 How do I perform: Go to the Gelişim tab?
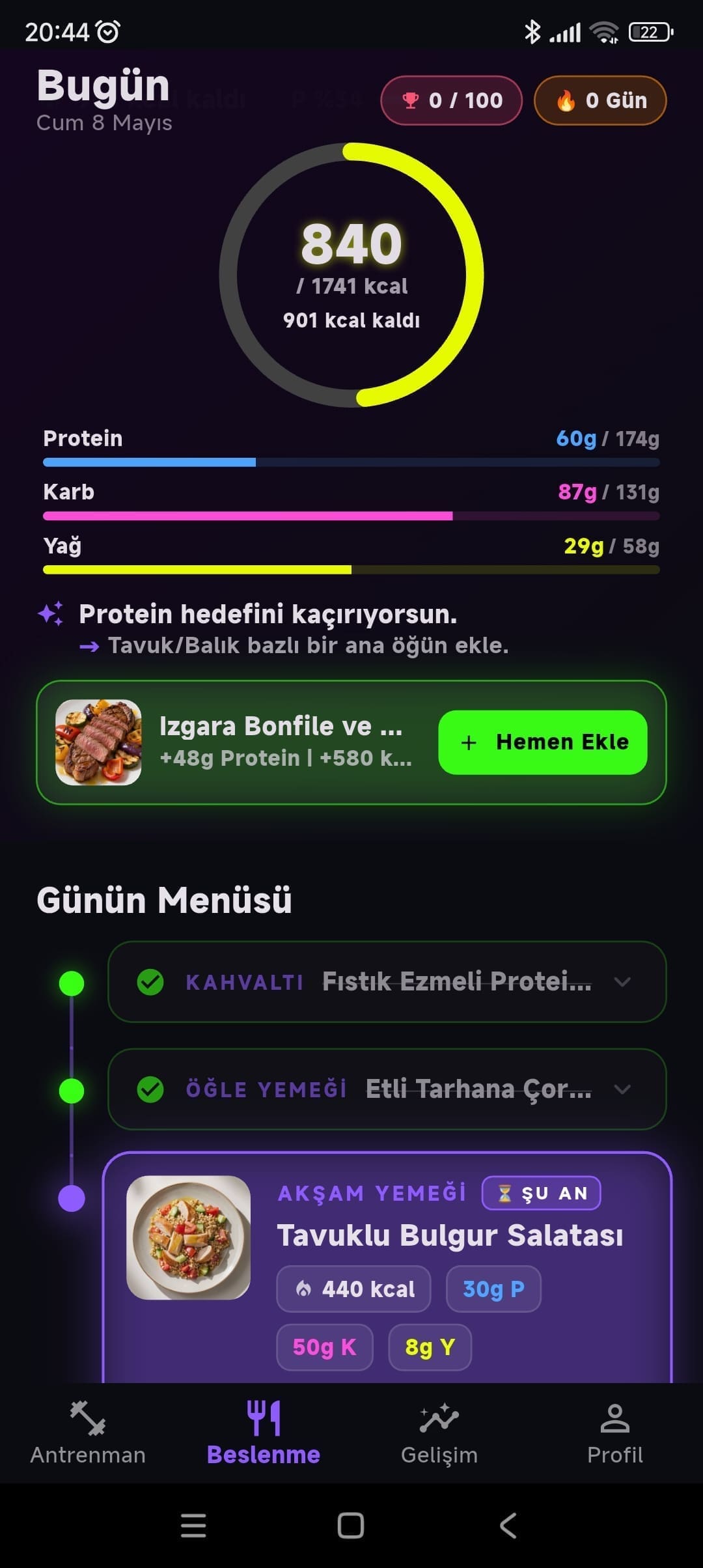(439, 1433)
